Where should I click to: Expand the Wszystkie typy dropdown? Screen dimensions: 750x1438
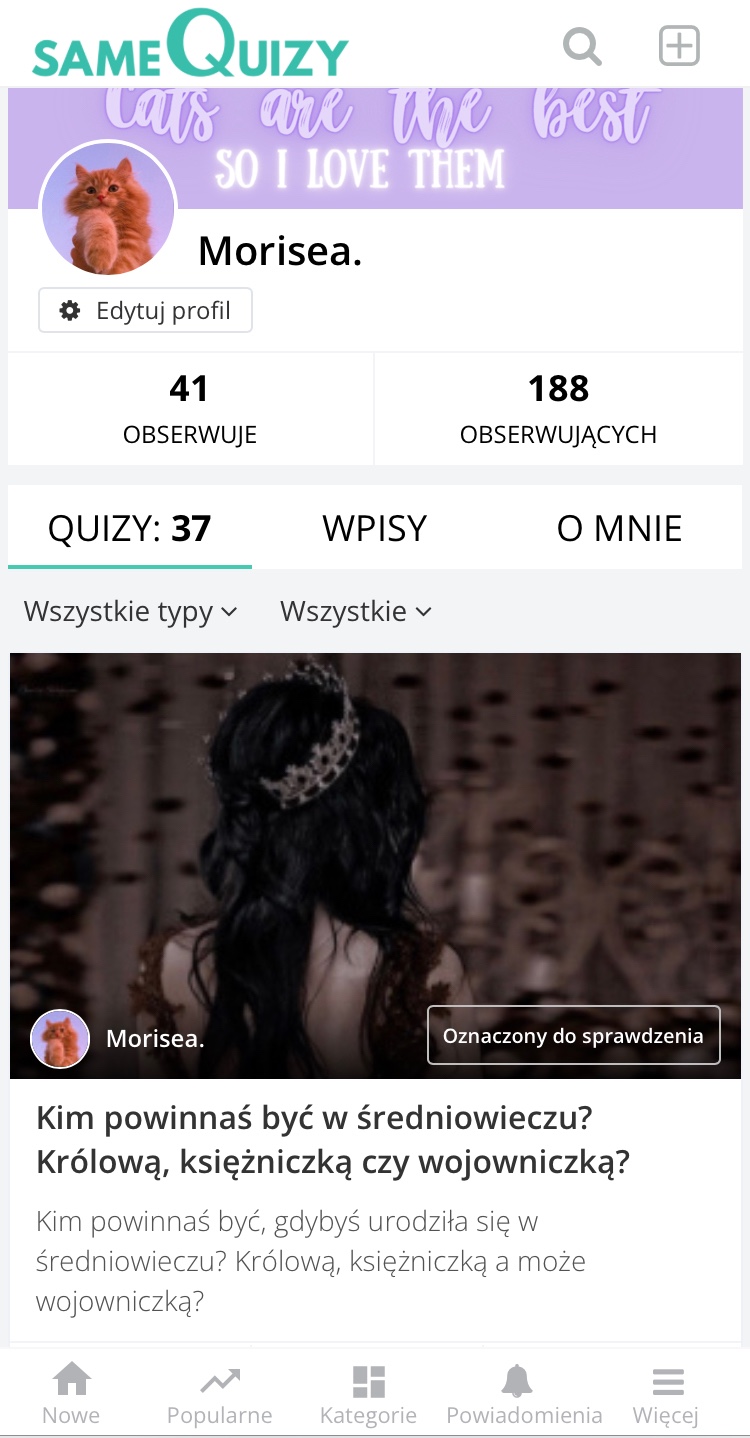[x=131, y=611]
